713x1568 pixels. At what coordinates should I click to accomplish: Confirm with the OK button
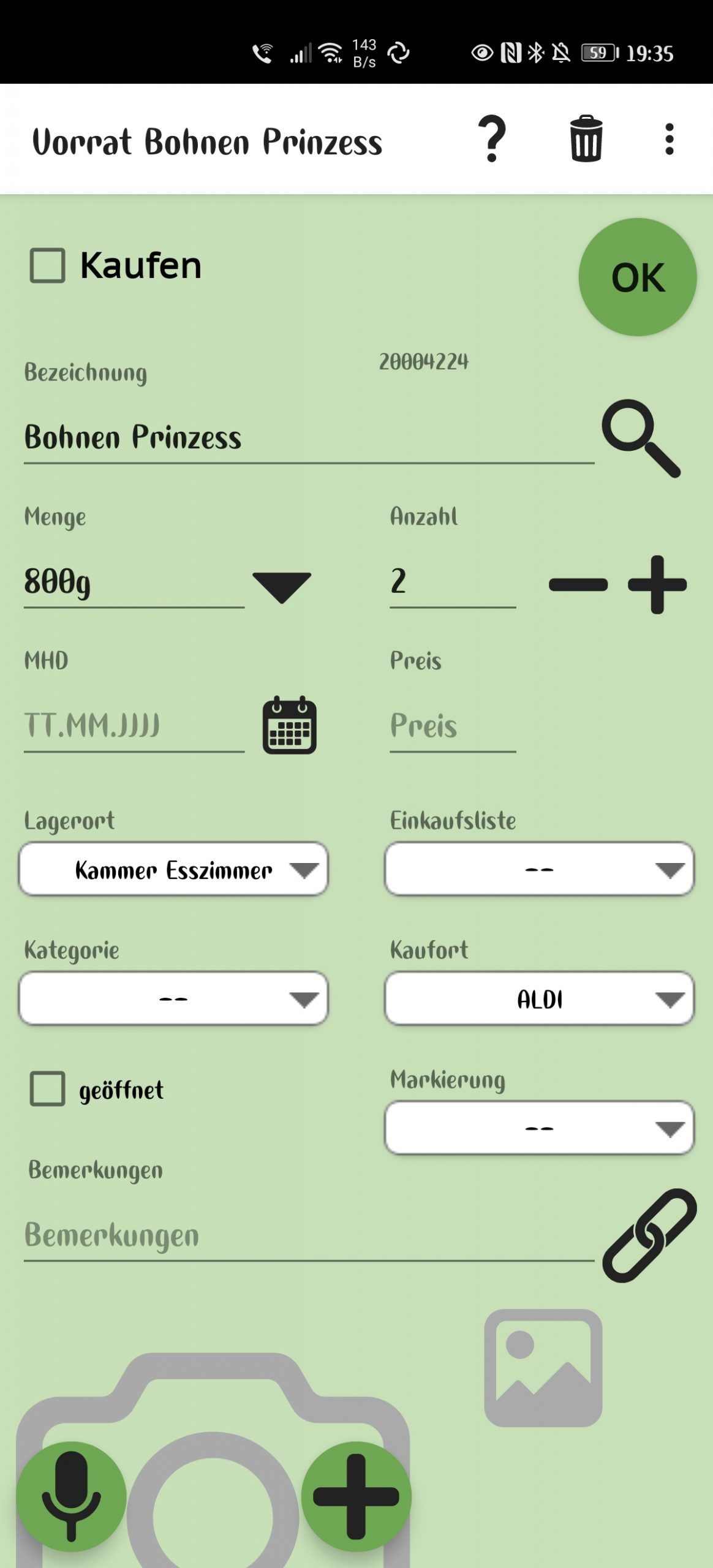pyautogui.click(x=638, y=277)
